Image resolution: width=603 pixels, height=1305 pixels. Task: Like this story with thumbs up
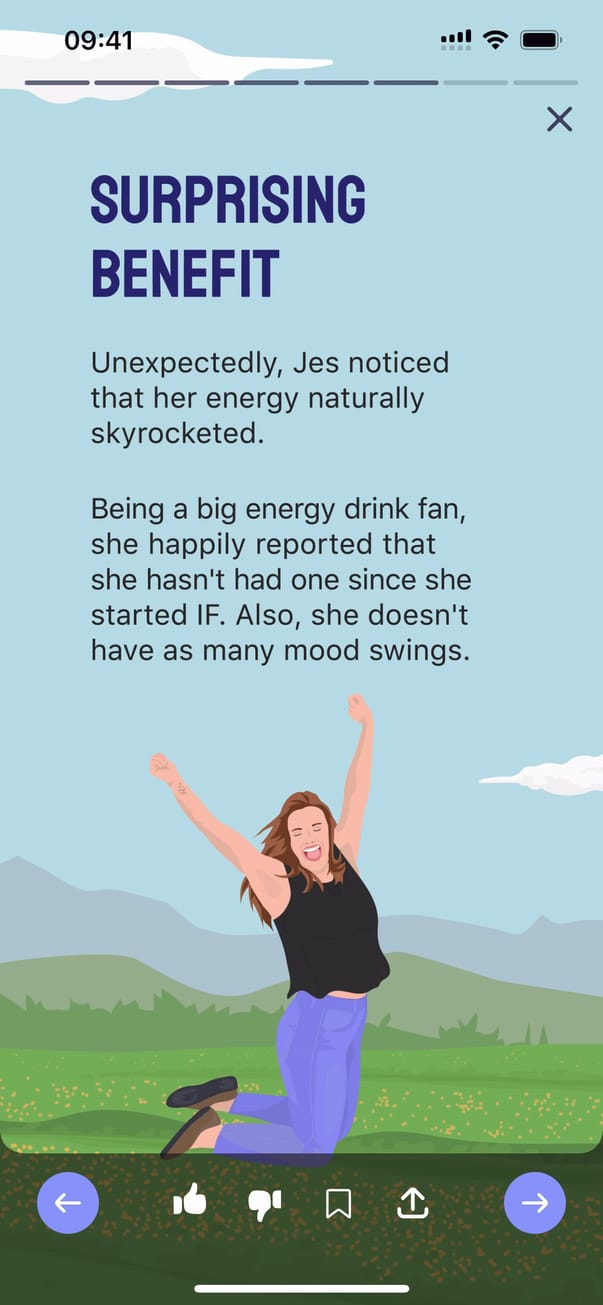[x=190, y=1202]
